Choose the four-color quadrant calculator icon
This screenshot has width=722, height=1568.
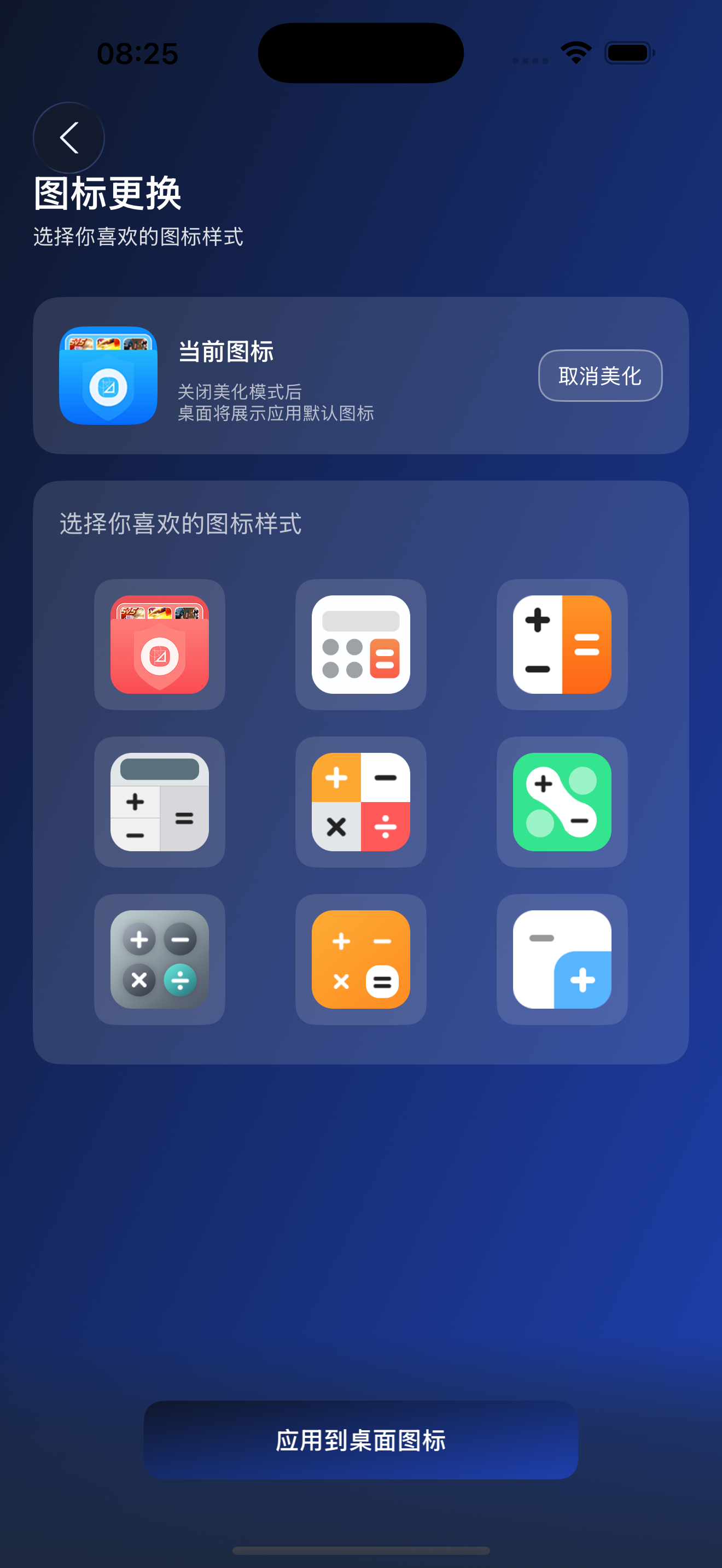tap(360, 801)
